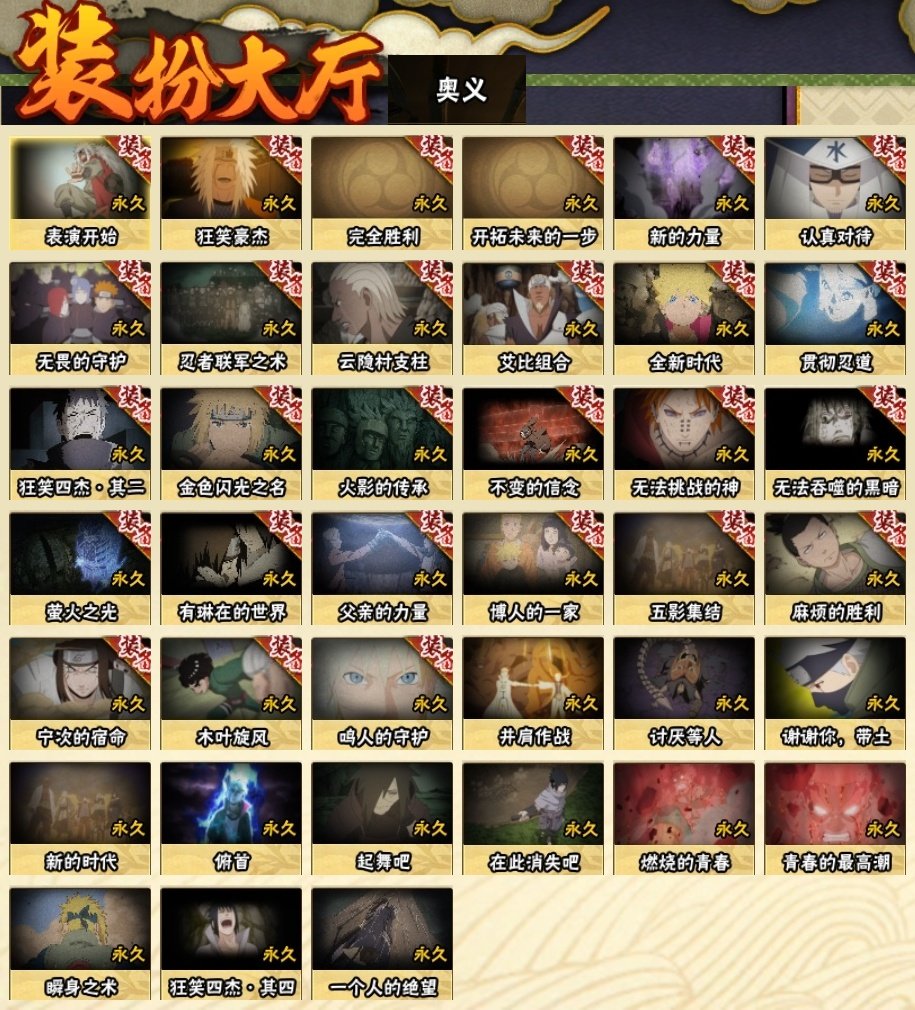915x1010 pixels.
Task: Select the 表演开始 ougi tile
Action: tap(80, 192)
